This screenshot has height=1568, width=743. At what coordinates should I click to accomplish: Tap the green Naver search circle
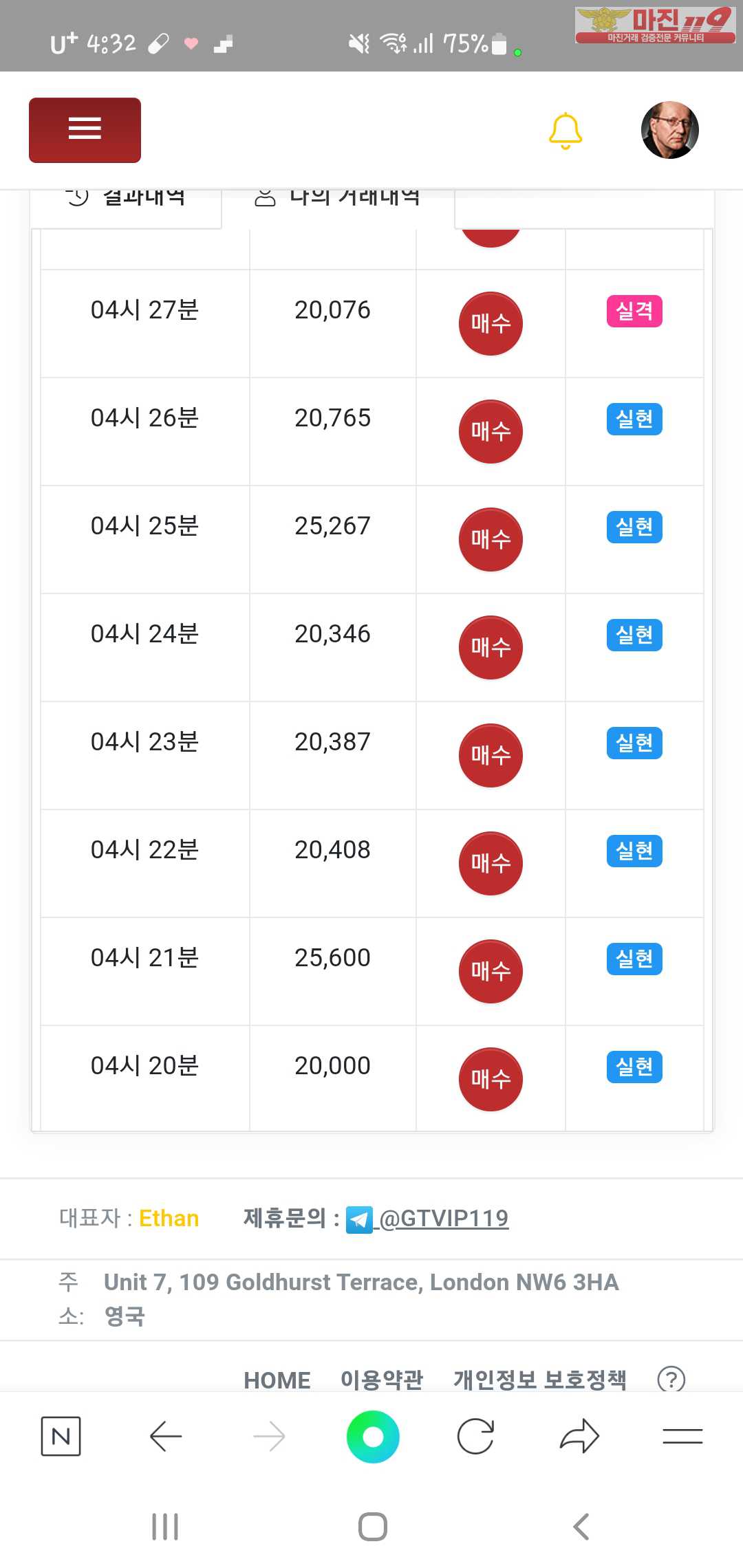[373, 1436]
